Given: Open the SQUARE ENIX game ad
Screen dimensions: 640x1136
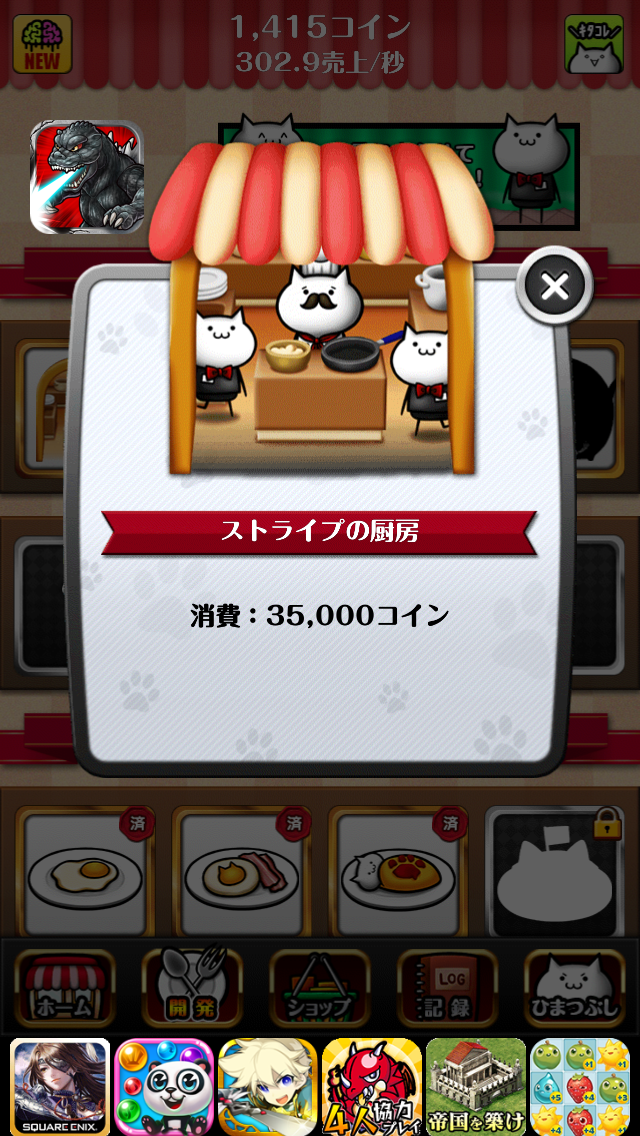Looking at the screenshot, I should coord(59,1086).
